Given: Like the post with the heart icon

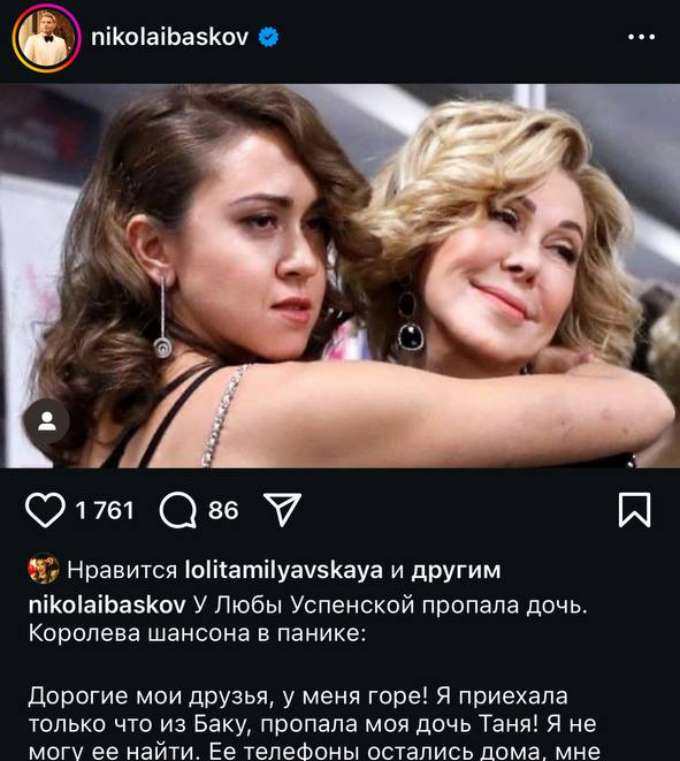Looking at the screenshot, I should (43, 510).
